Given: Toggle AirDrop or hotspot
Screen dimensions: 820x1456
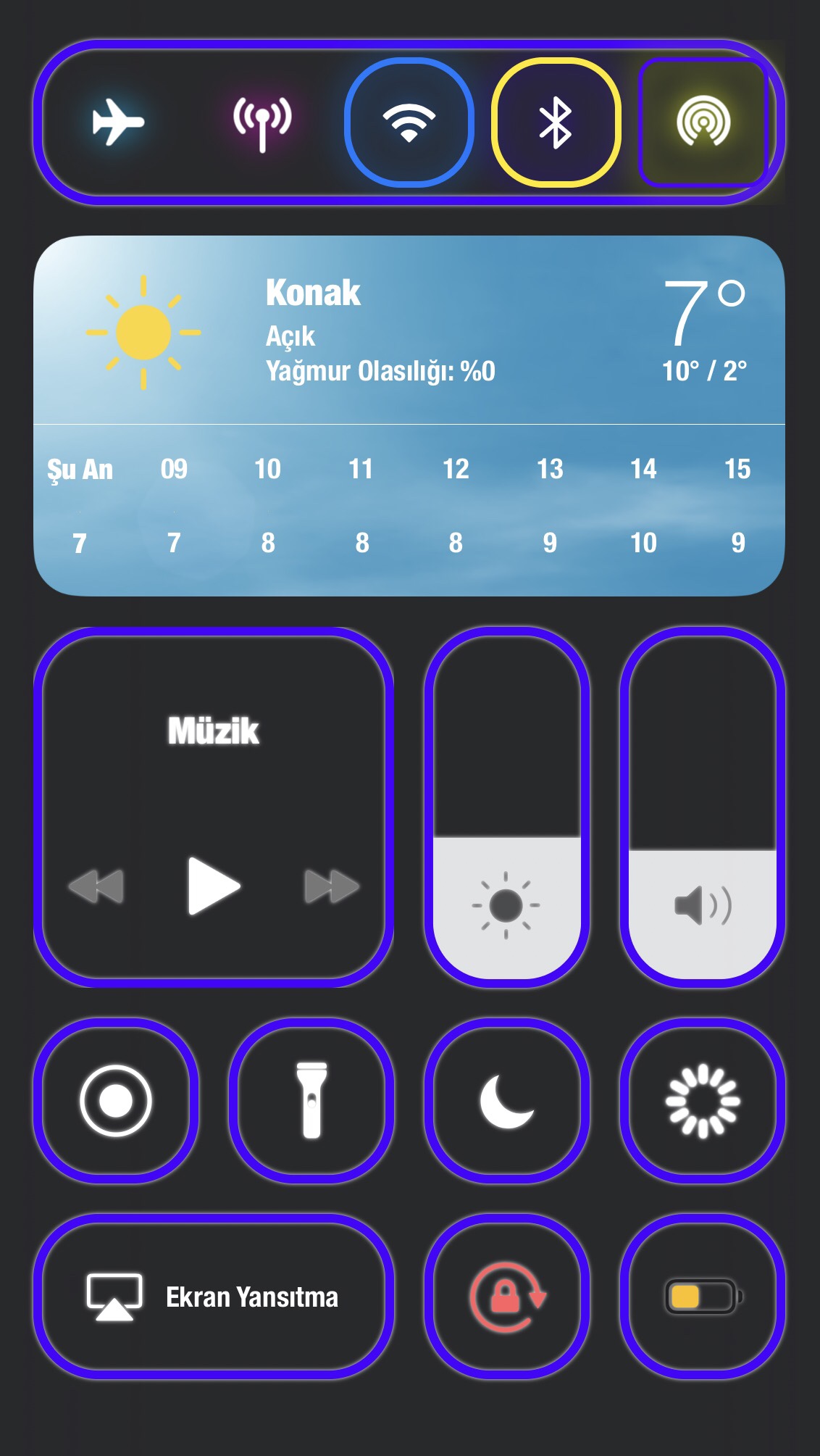Looking at the screenshot, I should [x=703, y=122].
